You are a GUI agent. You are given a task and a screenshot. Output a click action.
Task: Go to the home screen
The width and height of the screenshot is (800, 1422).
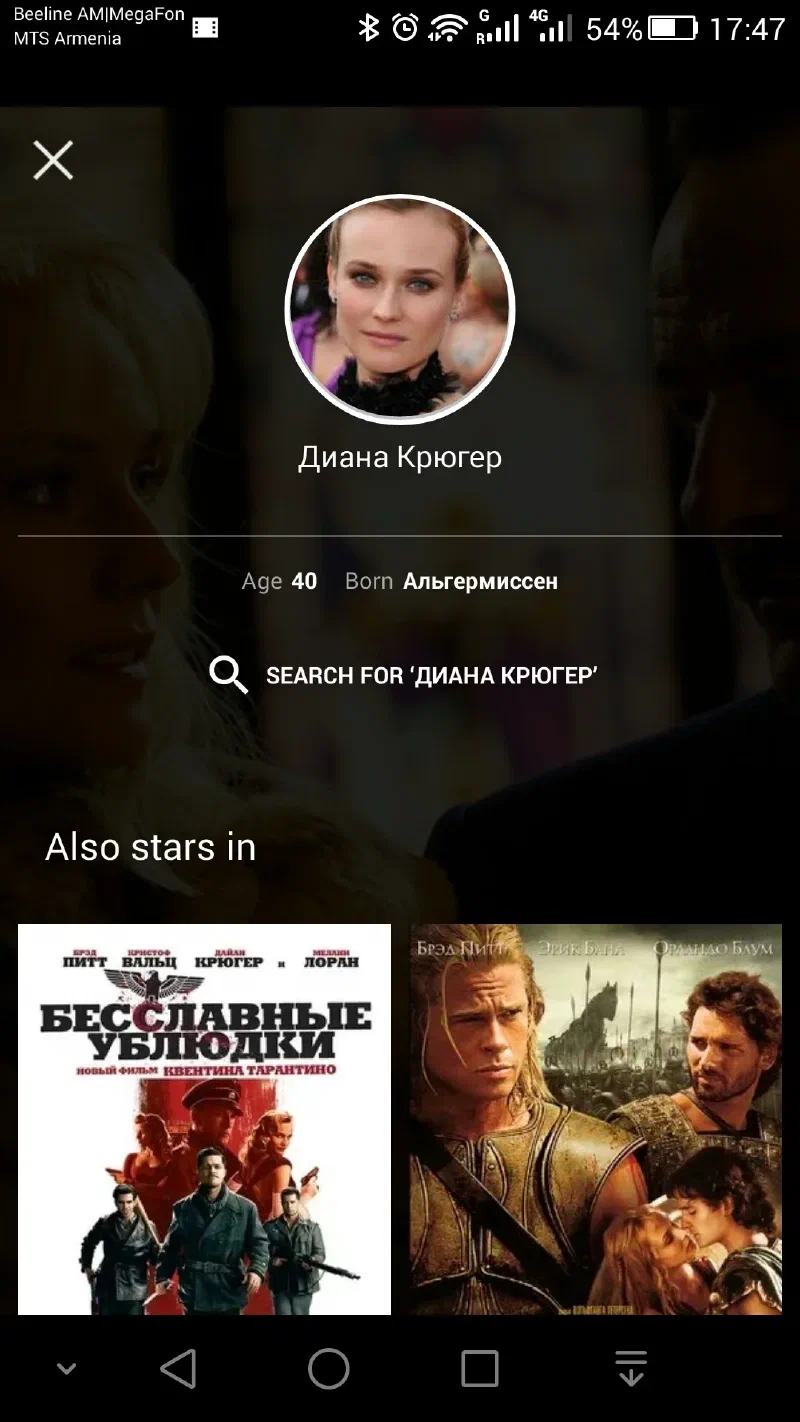[x=329, y=1369]
